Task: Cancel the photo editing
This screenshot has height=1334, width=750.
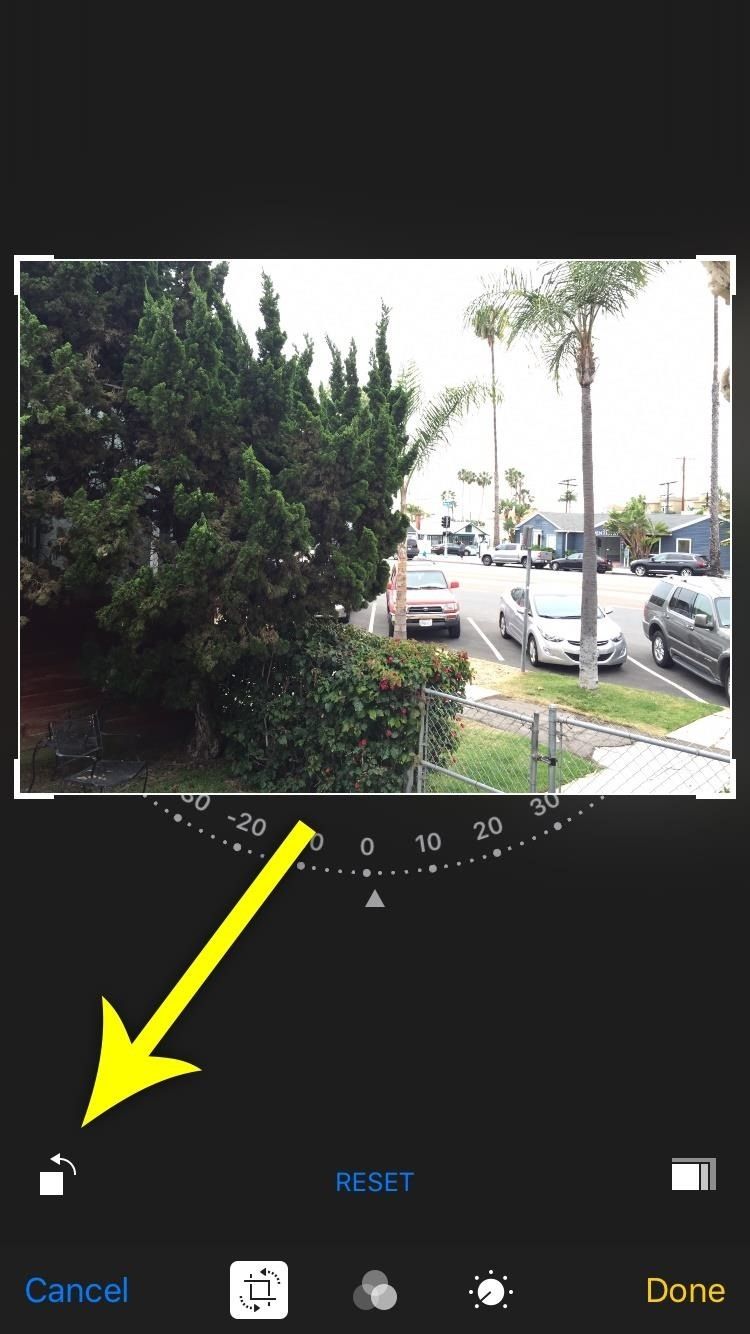Action: coord(77,1290)
